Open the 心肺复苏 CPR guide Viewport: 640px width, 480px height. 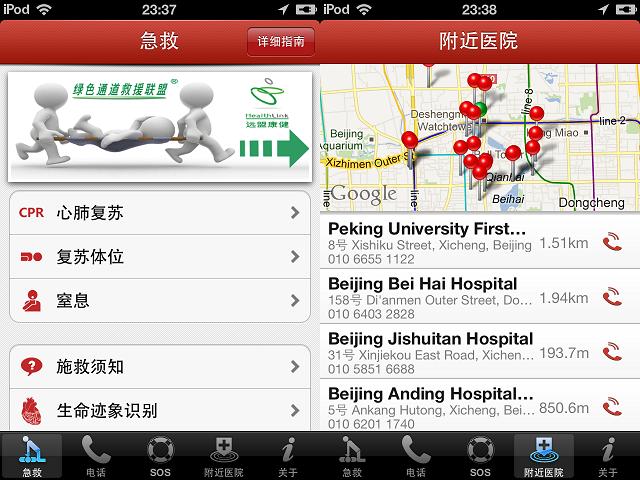[160, 212]
